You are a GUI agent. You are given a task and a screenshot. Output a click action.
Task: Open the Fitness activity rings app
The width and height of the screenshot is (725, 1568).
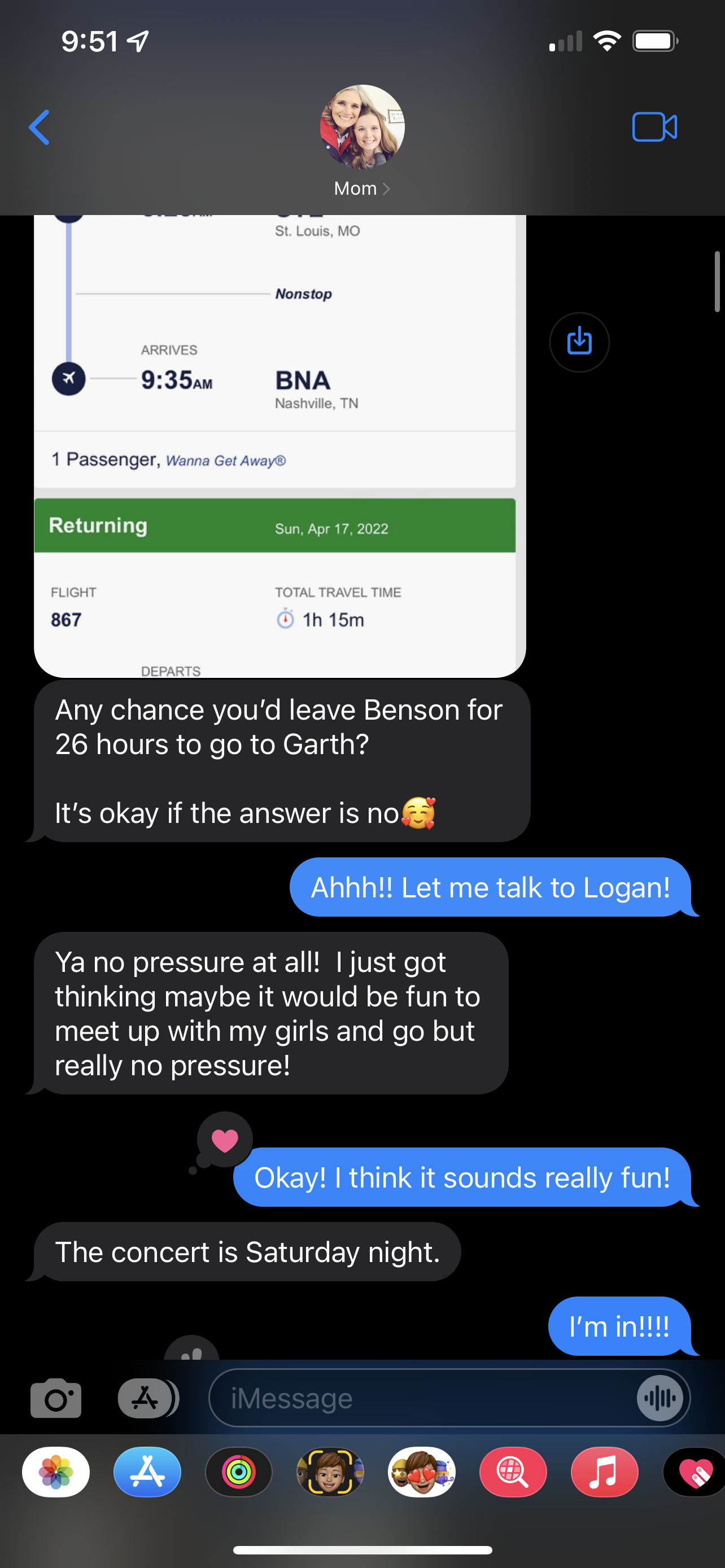239,1473
